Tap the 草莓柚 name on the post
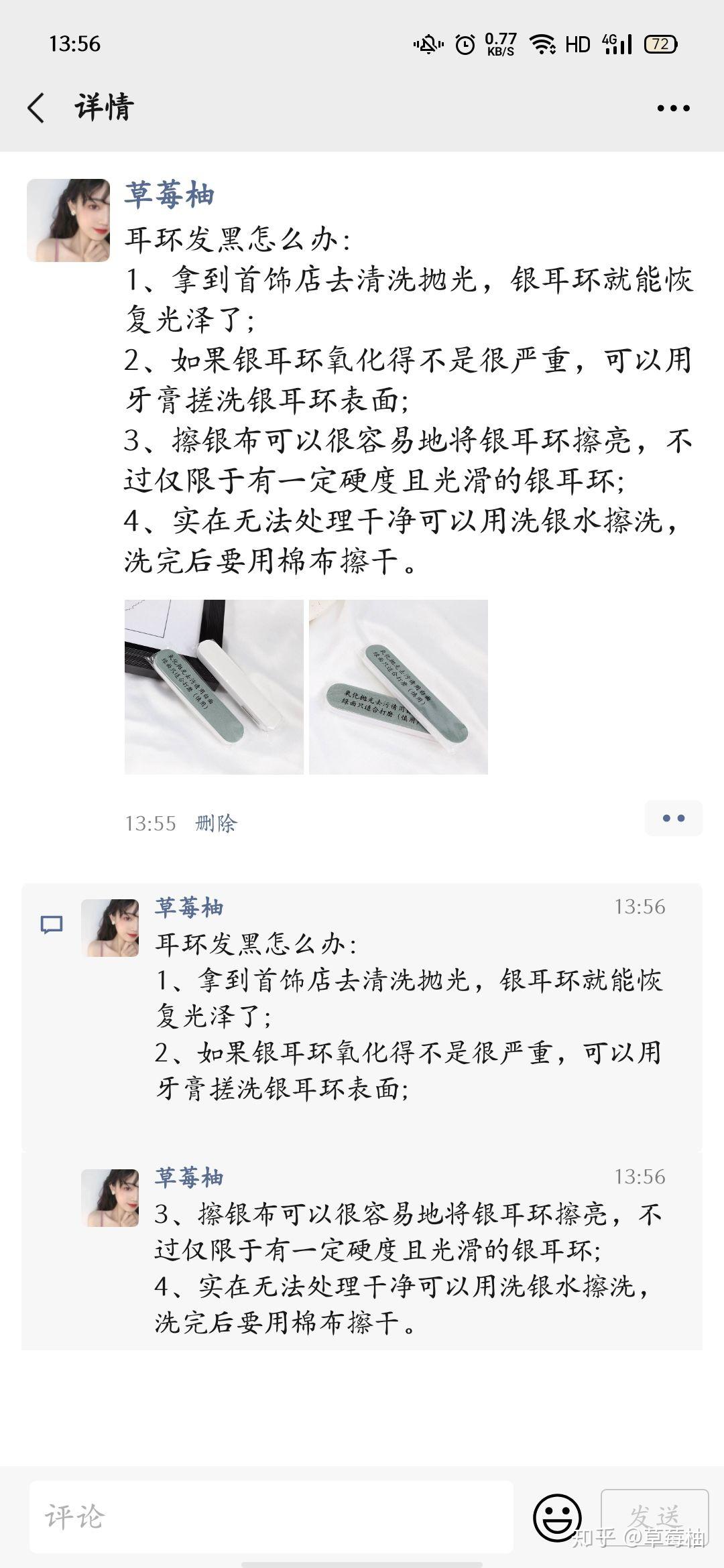 169,195
